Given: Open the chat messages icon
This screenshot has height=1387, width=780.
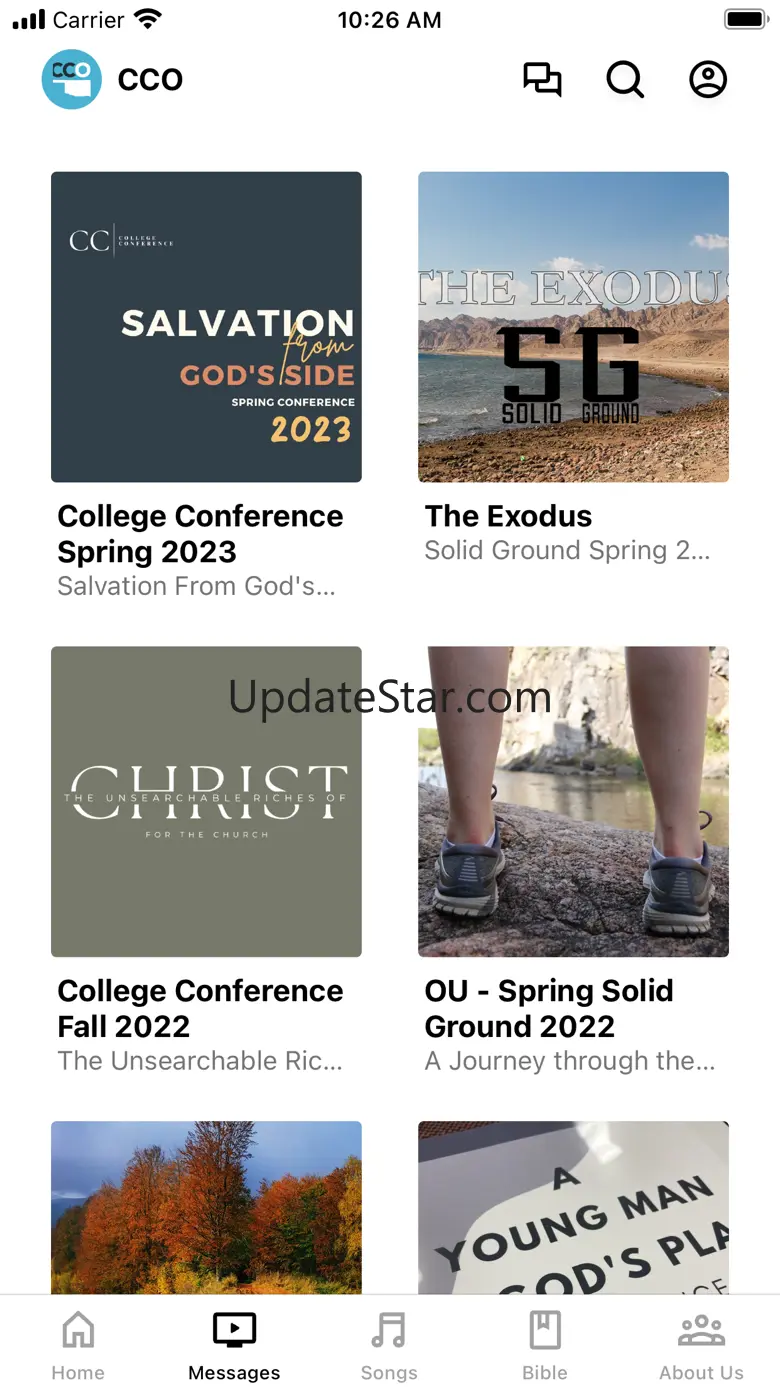Looking at the screenshot, I should pyautogui.click(x=542, y=79).
